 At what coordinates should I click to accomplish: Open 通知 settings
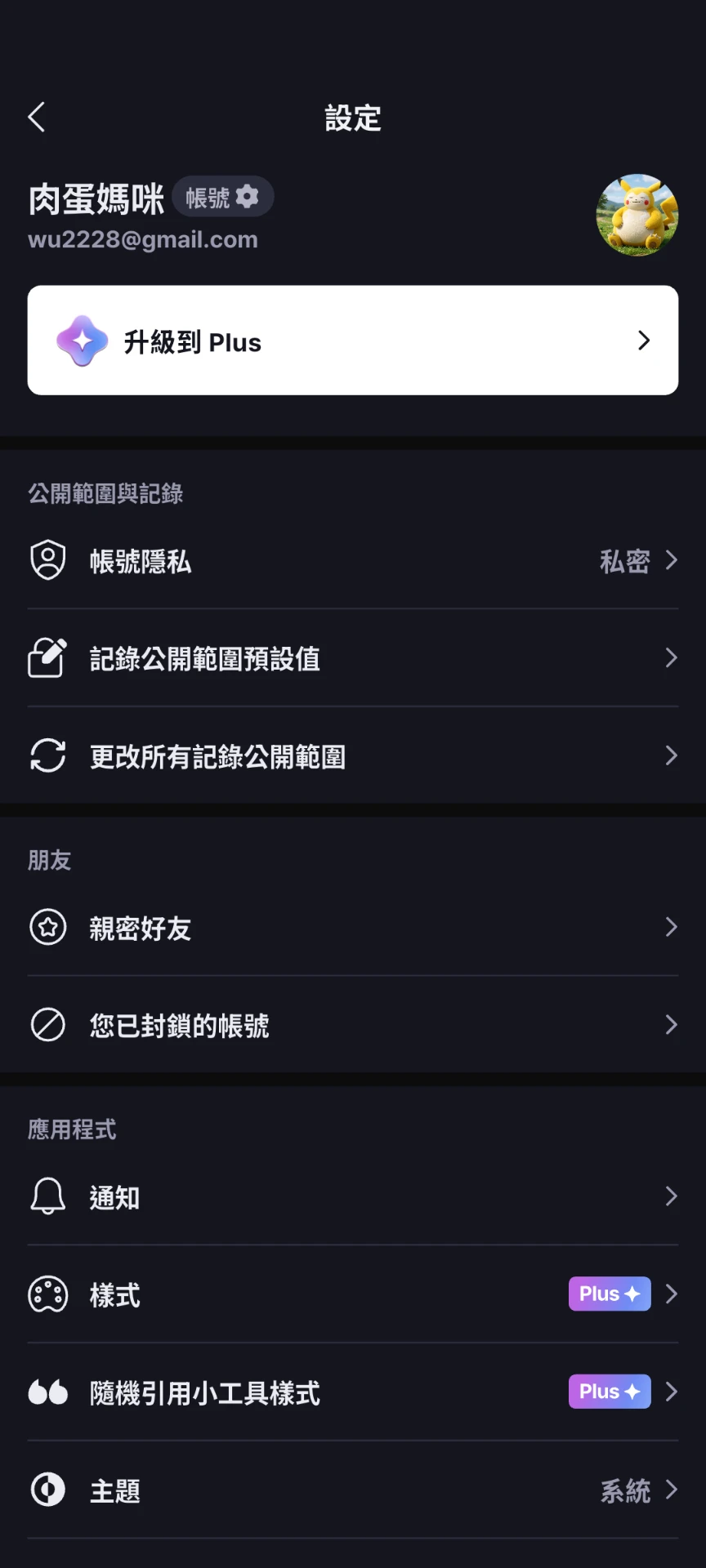352,1197
